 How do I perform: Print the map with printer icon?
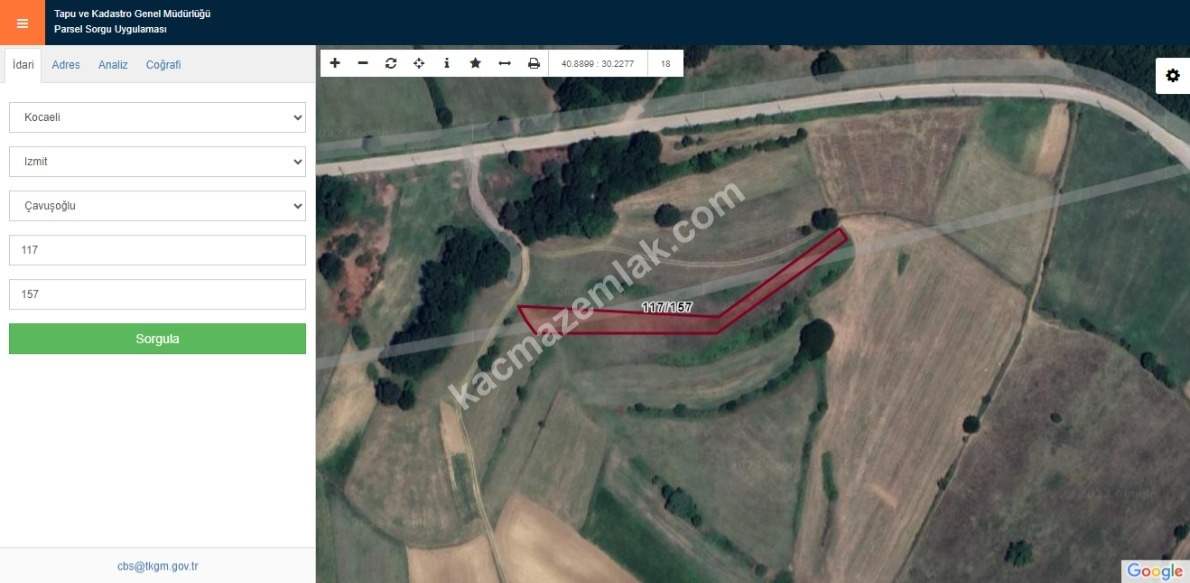pyautogui.click(x=533, y=63)
